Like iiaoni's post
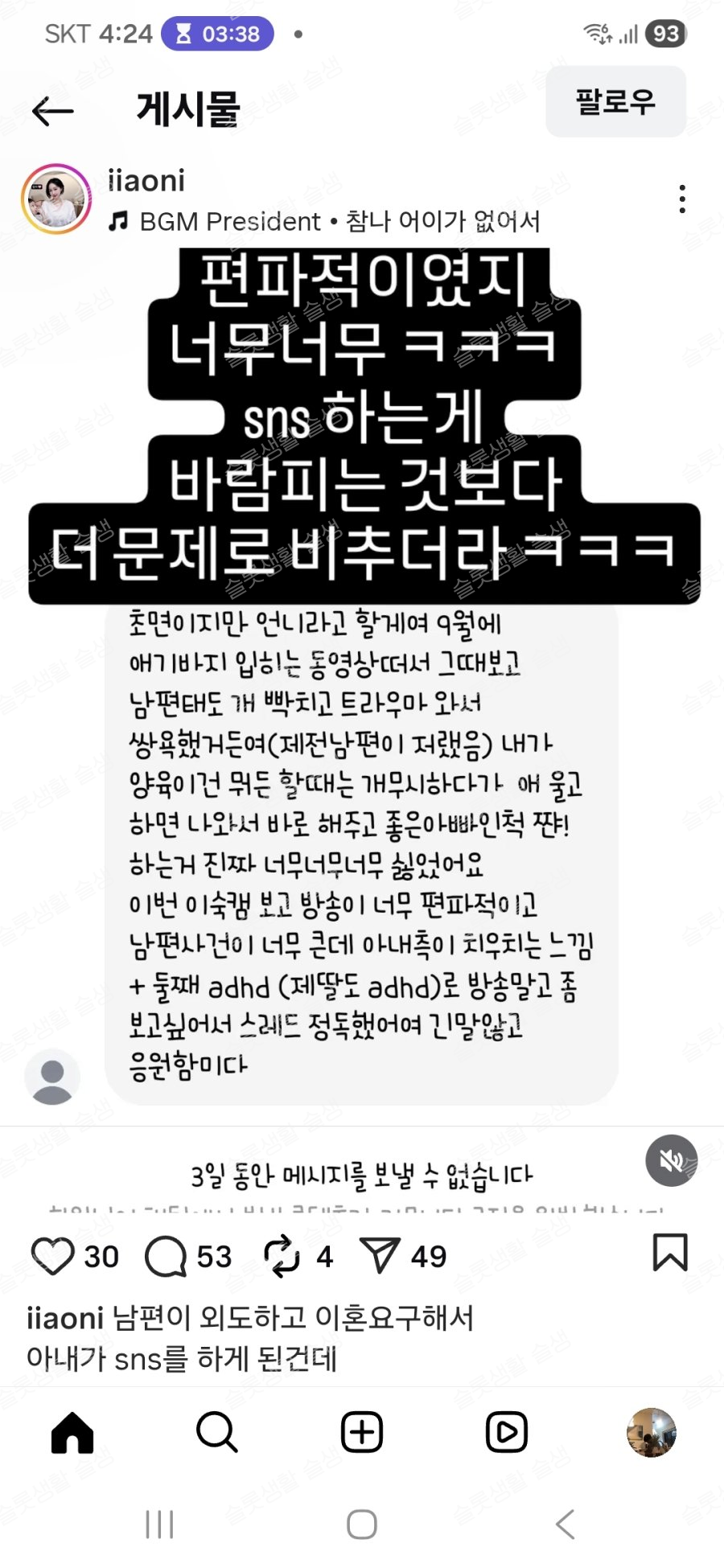 coord(53,1256)
